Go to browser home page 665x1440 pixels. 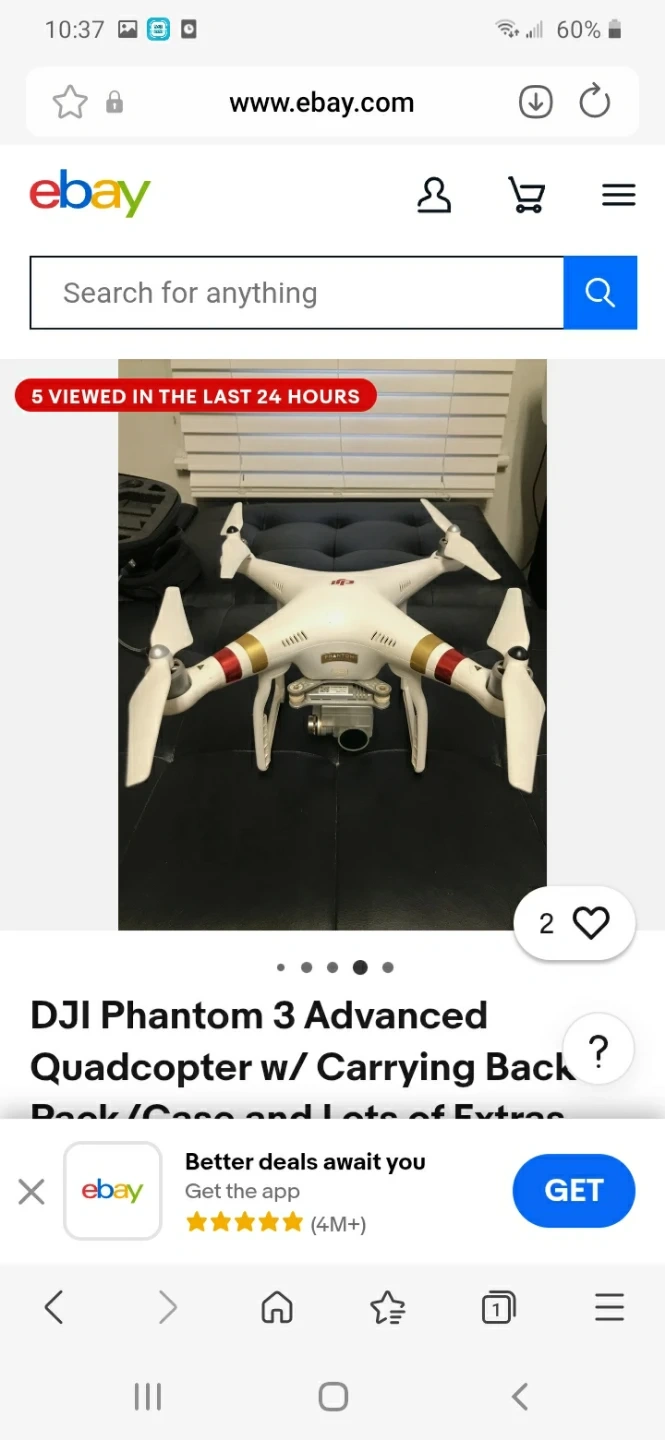coord(277,1307)
